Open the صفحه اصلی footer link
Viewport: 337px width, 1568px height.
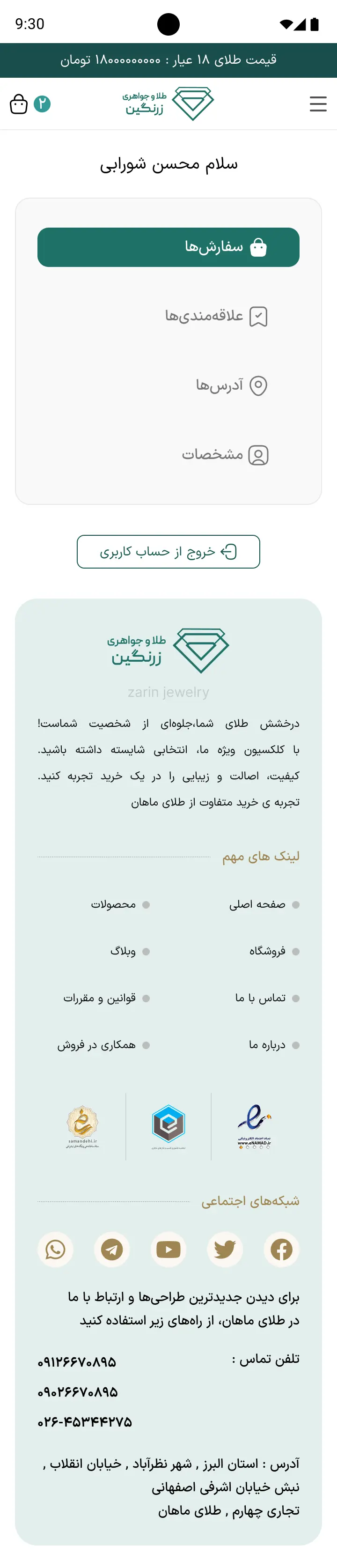pos(257,904)
